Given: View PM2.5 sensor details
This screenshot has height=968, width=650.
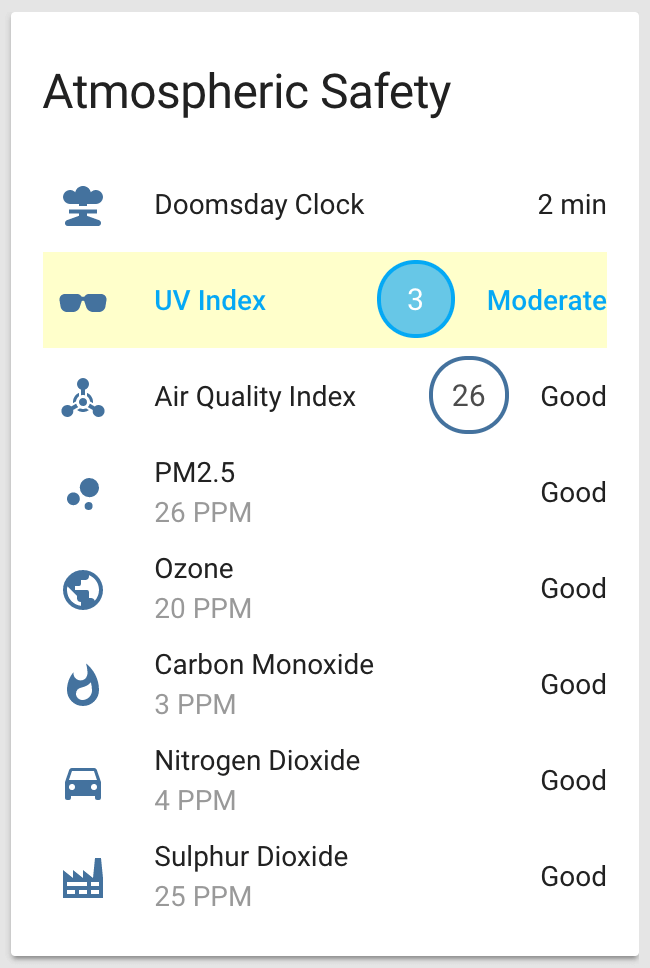Looking at the screenshot, I should click(x=196, y=492).
